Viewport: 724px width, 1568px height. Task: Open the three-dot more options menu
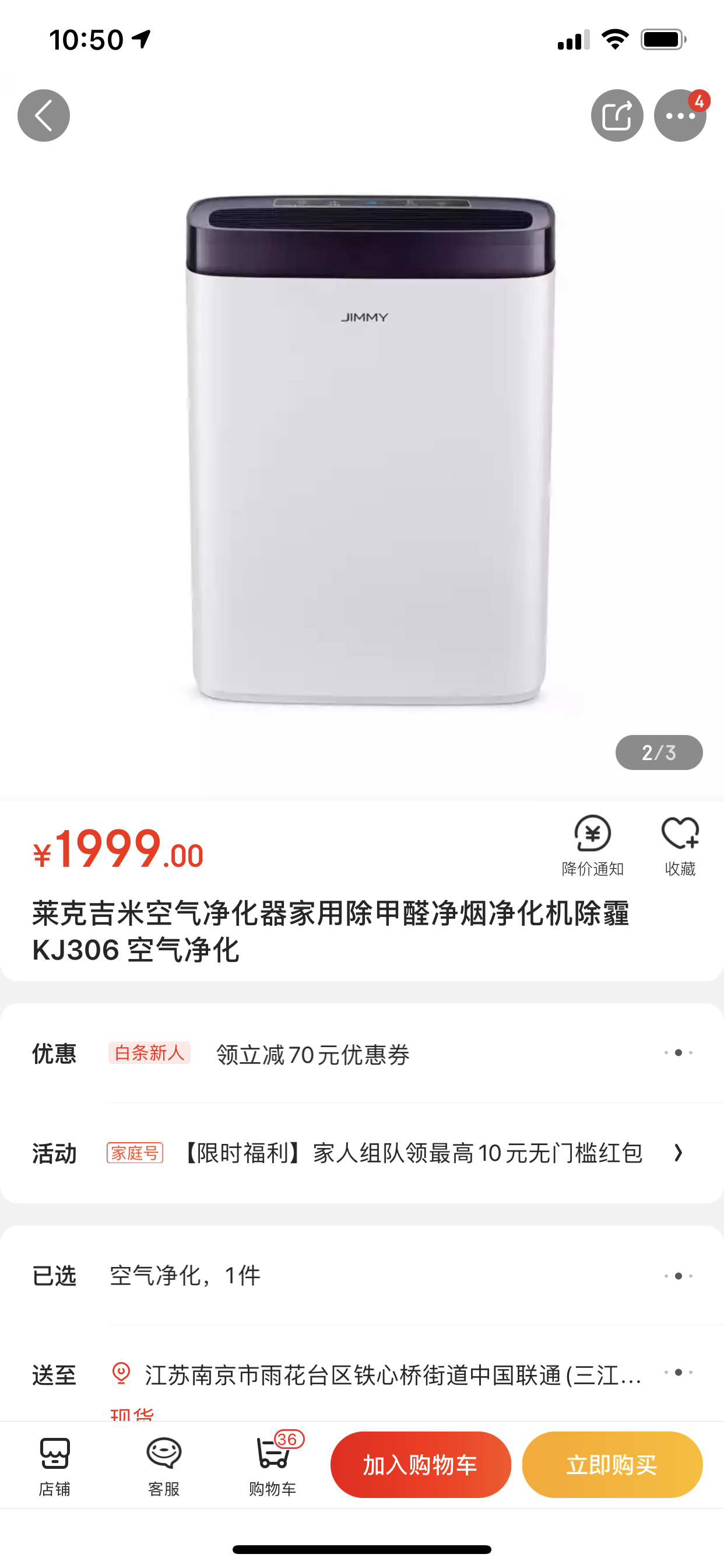[x=680, y=116]
